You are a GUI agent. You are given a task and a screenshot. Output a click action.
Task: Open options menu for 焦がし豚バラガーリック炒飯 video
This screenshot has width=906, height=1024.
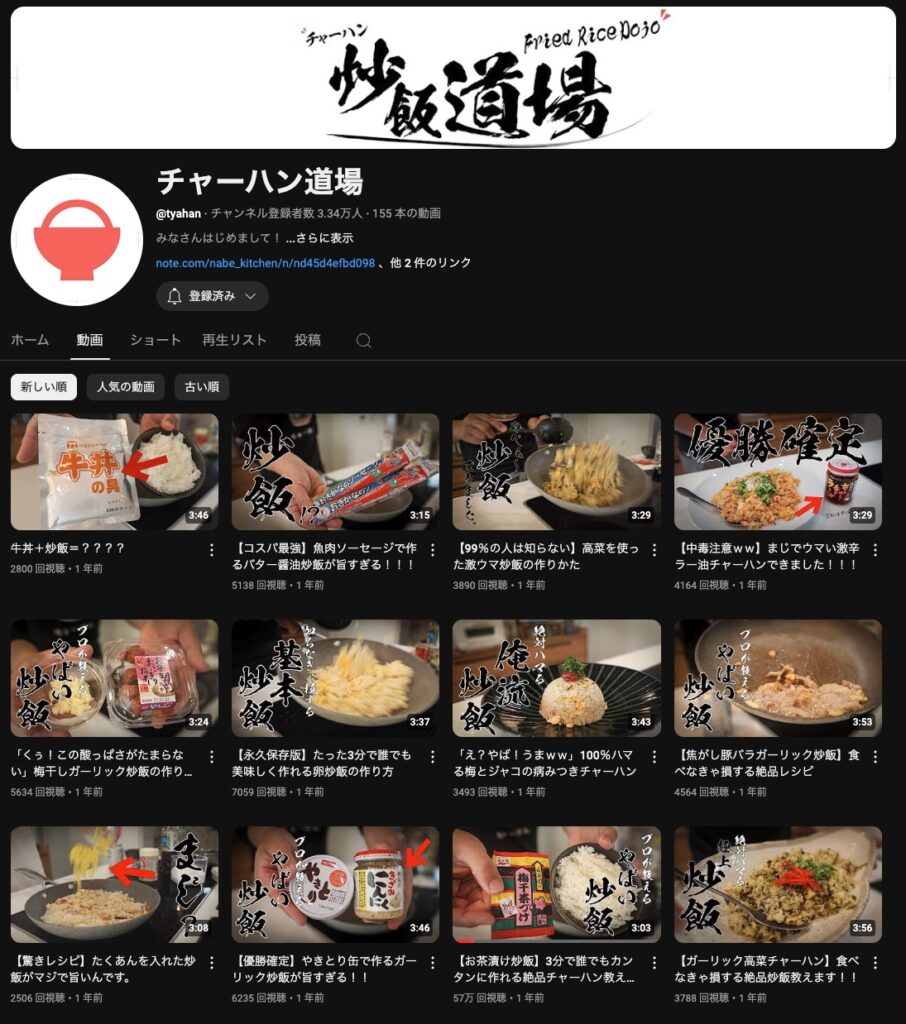874,756
